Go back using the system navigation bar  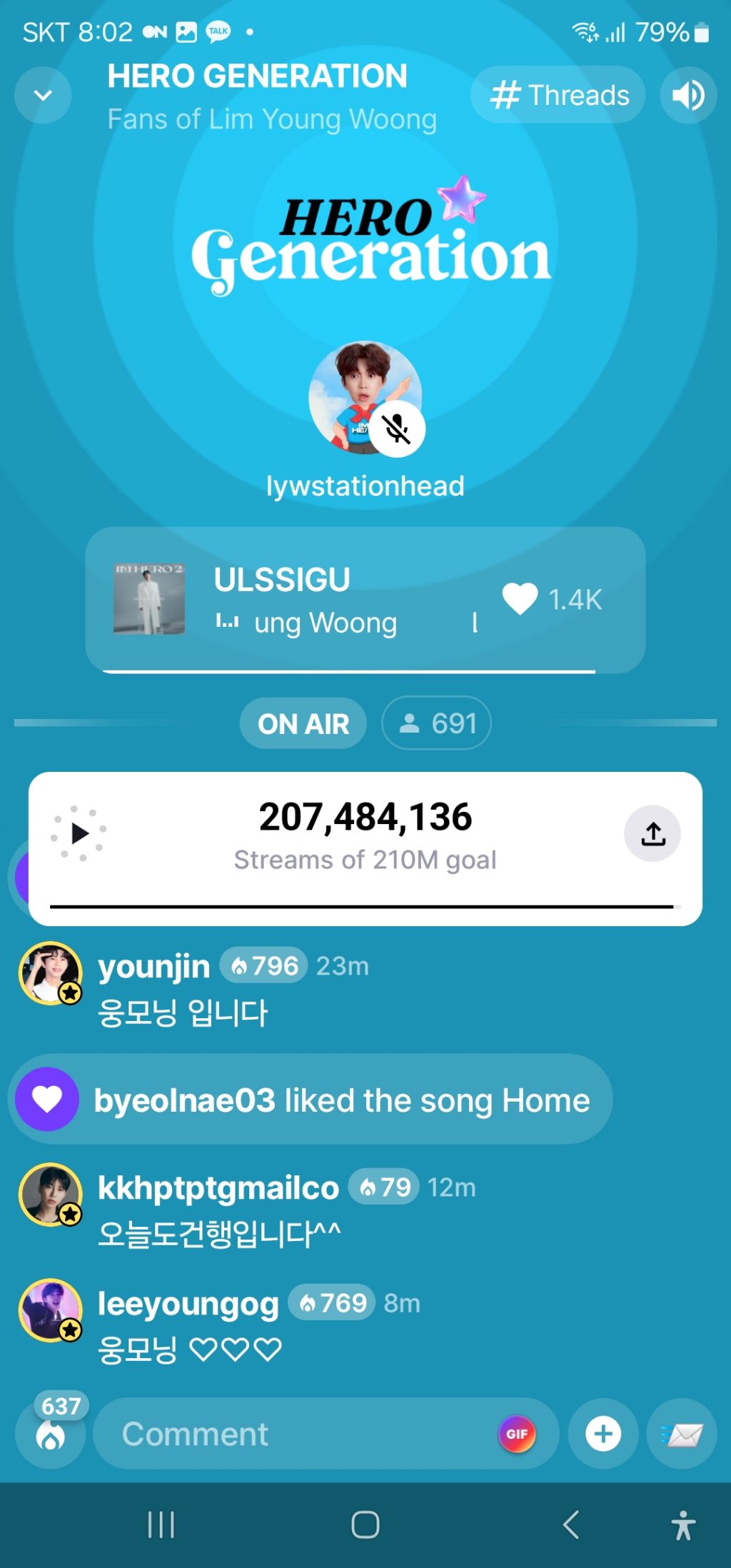pyautogui.click(x=570, y=1525)
